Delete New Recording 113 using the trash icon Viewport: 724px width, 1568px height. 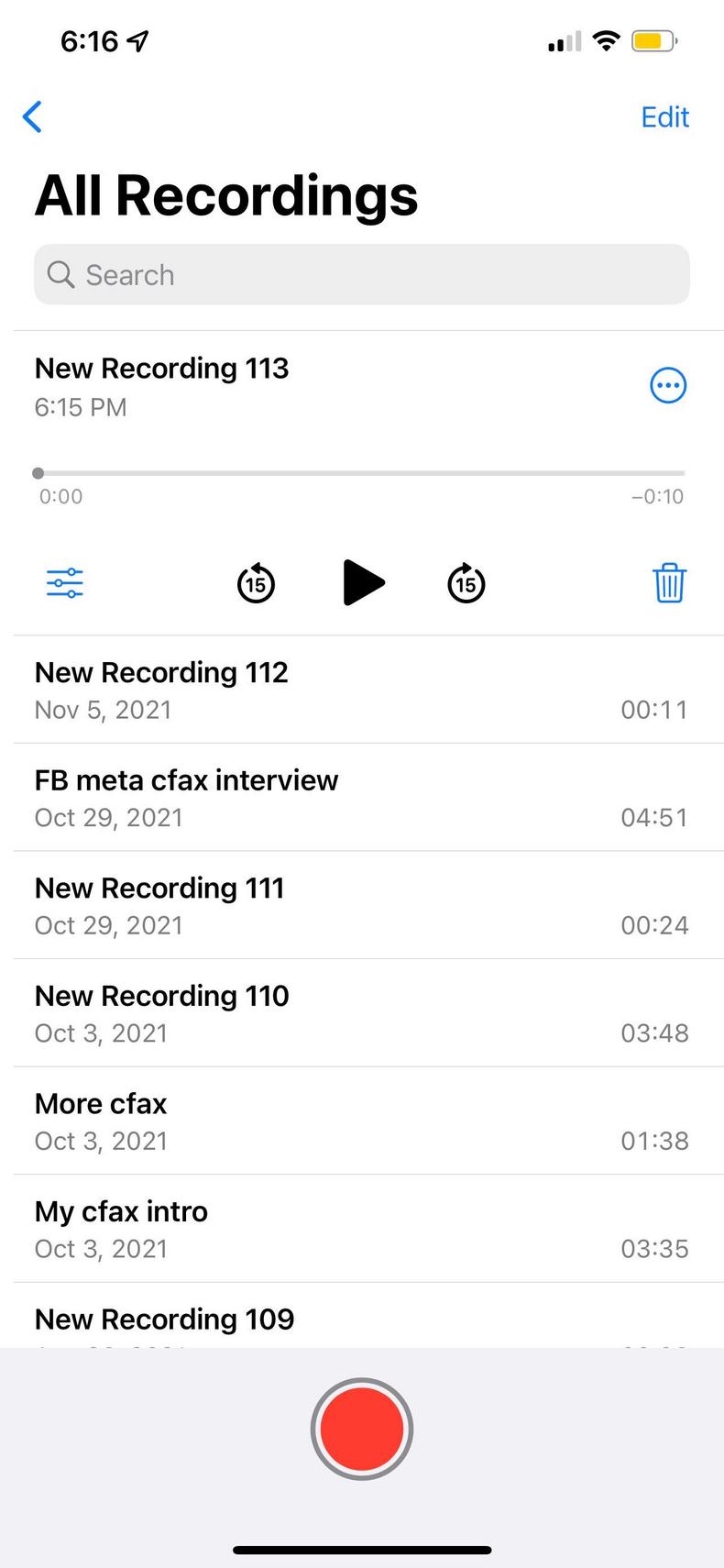pyautogui.click(x=668, y=582)
